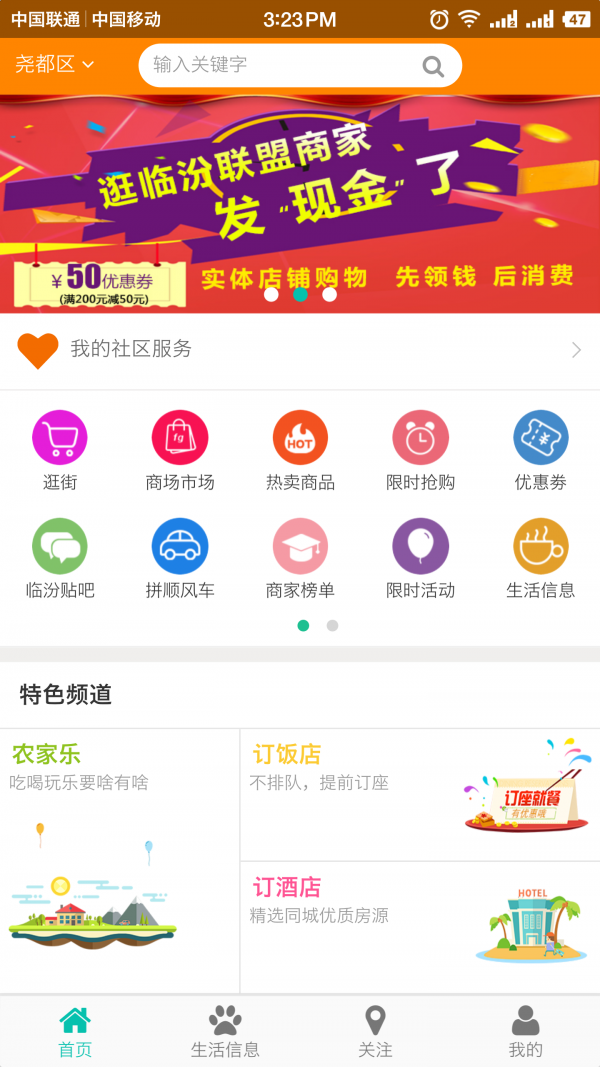Screen dimensions: 600x1067
Task: Tap the magnifier search icon
Action: (x=433, y=66)
